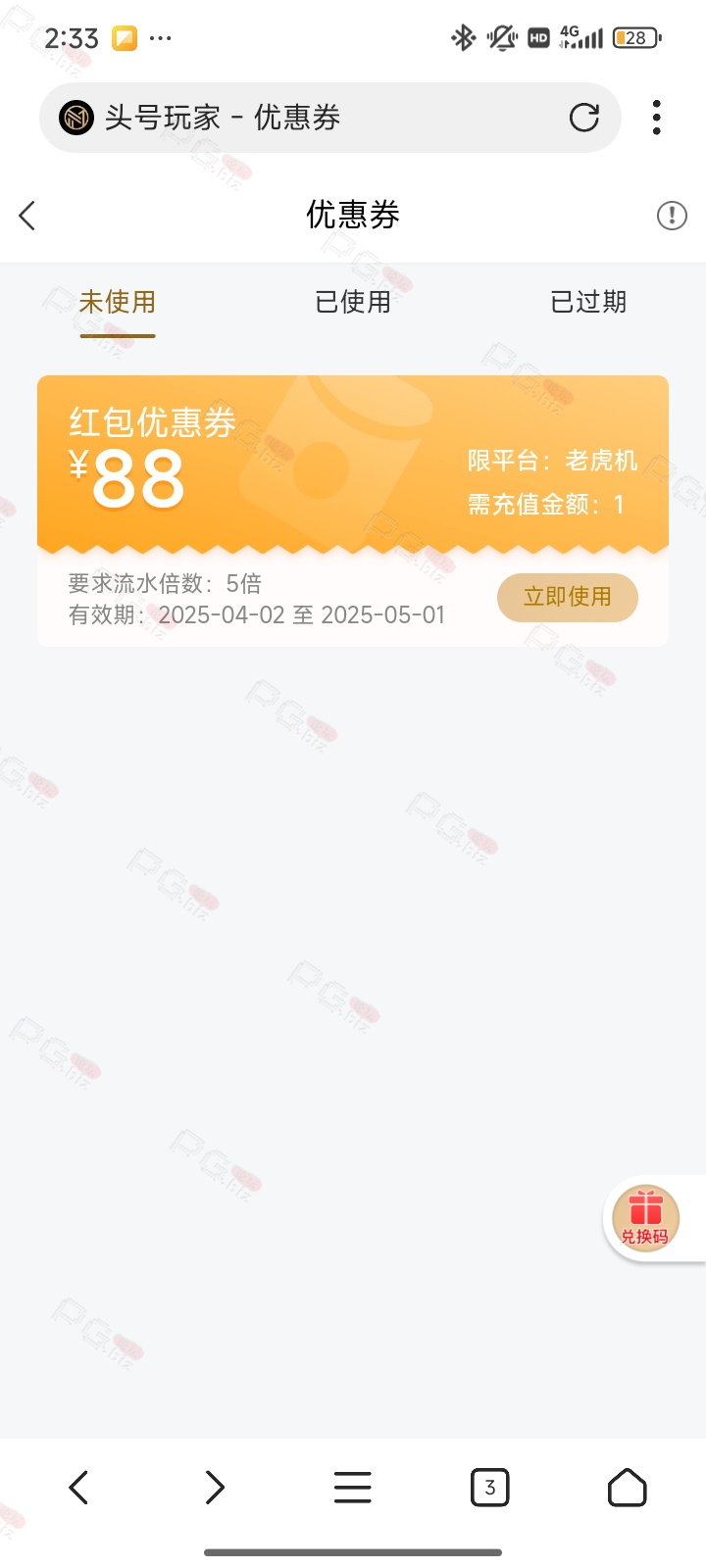Open the coupon info exclamation icon
This screenshot has width=706, height=1568.
click(x=672, y=216)
